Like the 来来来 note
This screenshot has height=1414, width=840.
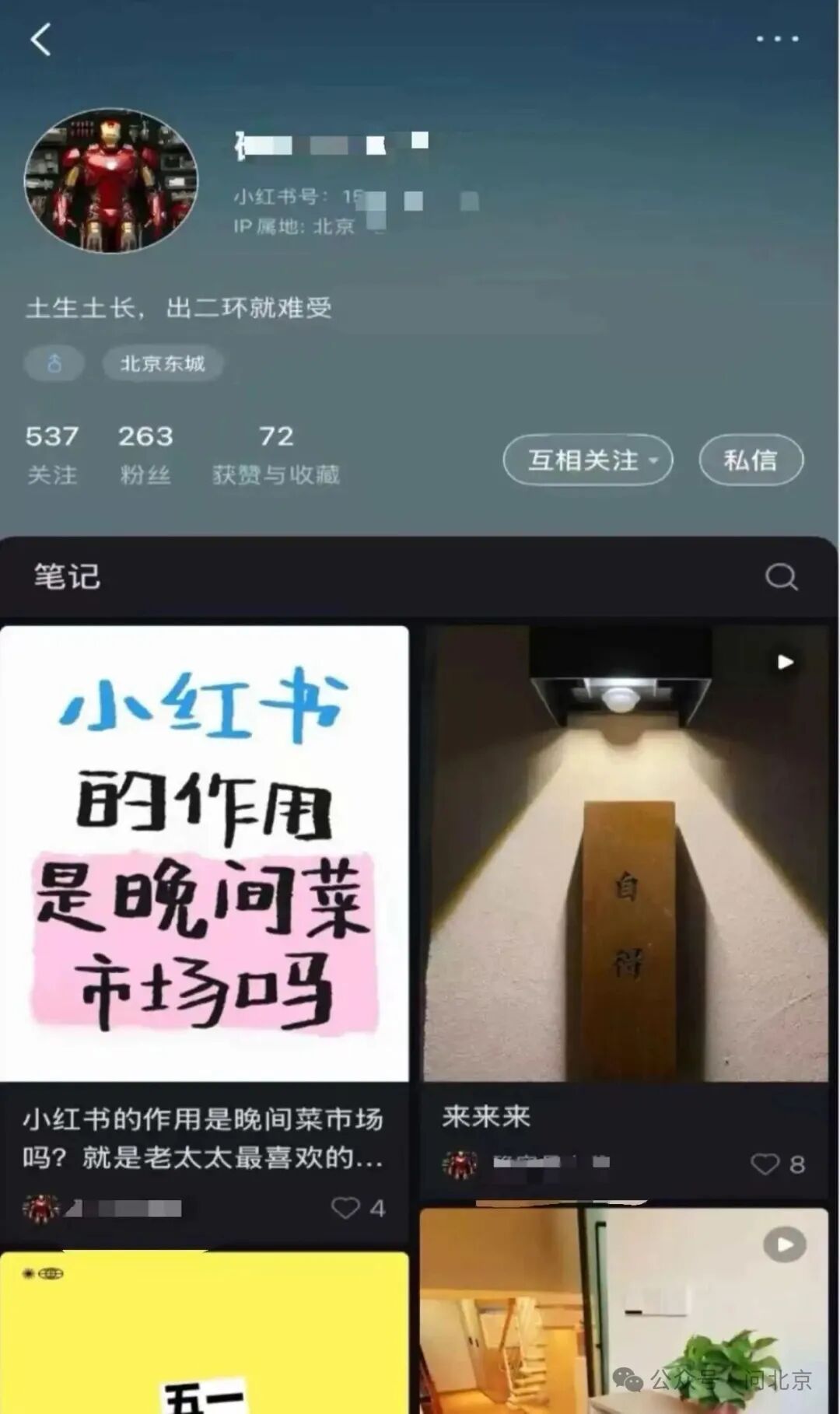click(x=765, y=1164)
